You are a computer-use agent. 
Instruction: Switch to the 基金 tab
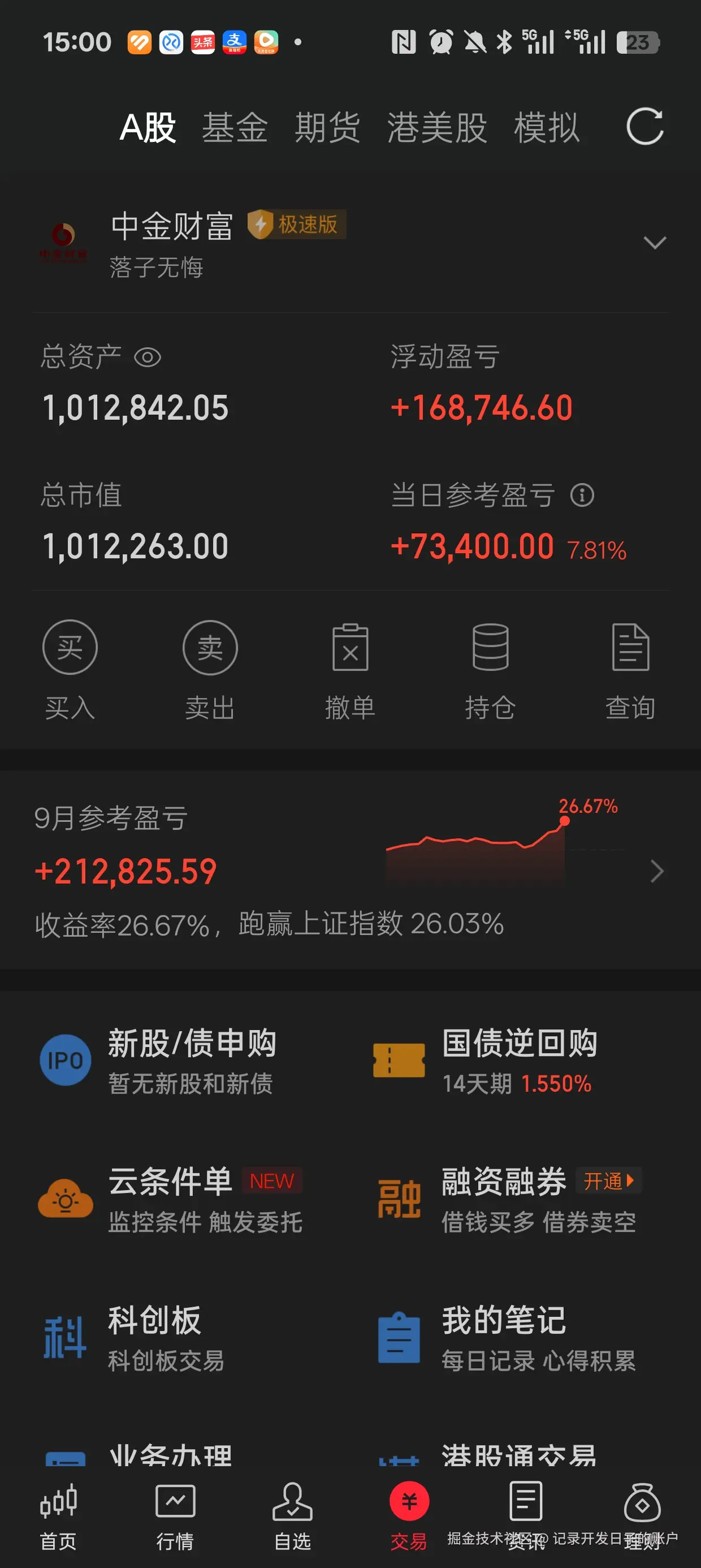click(236, 126)
